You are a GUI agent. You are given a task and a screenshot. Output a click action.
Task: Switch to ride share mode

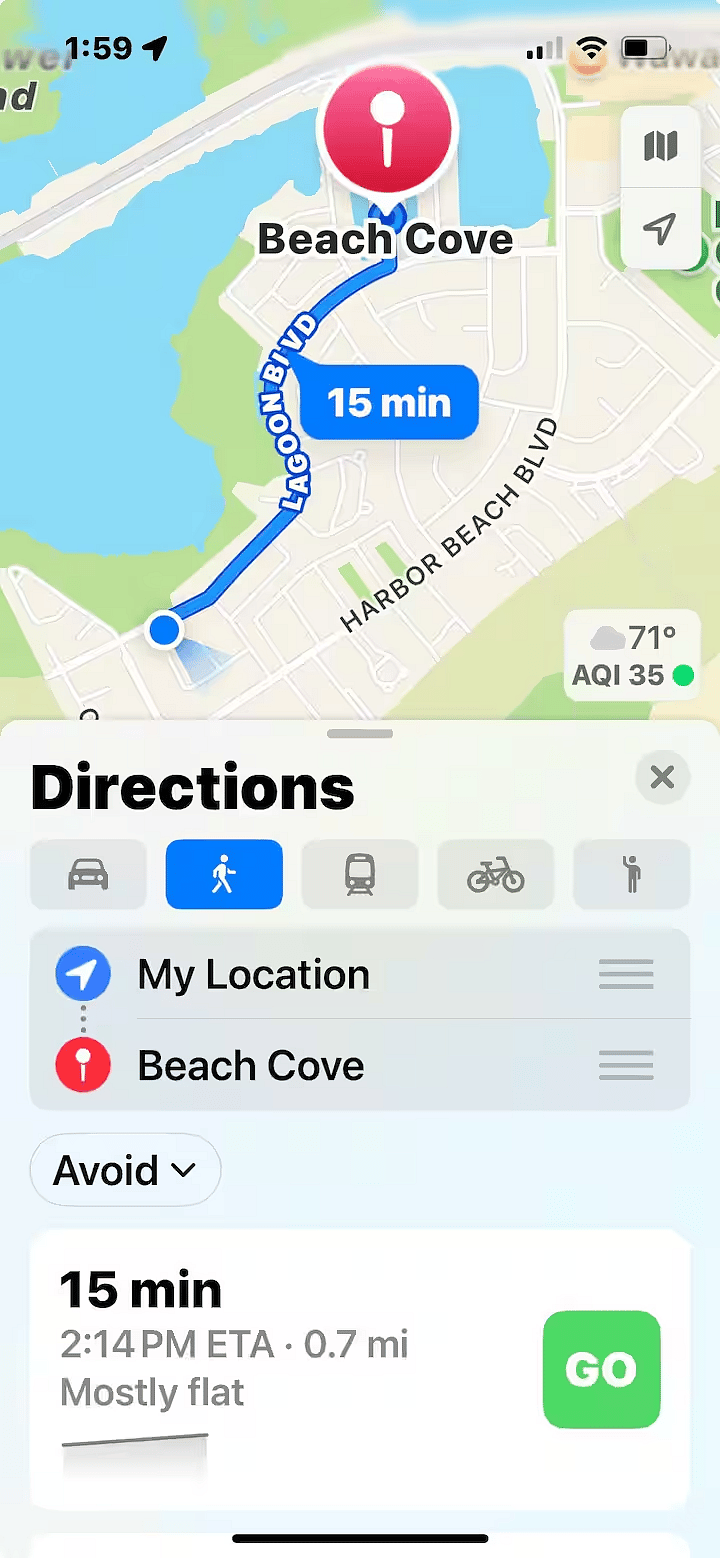(631, 875)
